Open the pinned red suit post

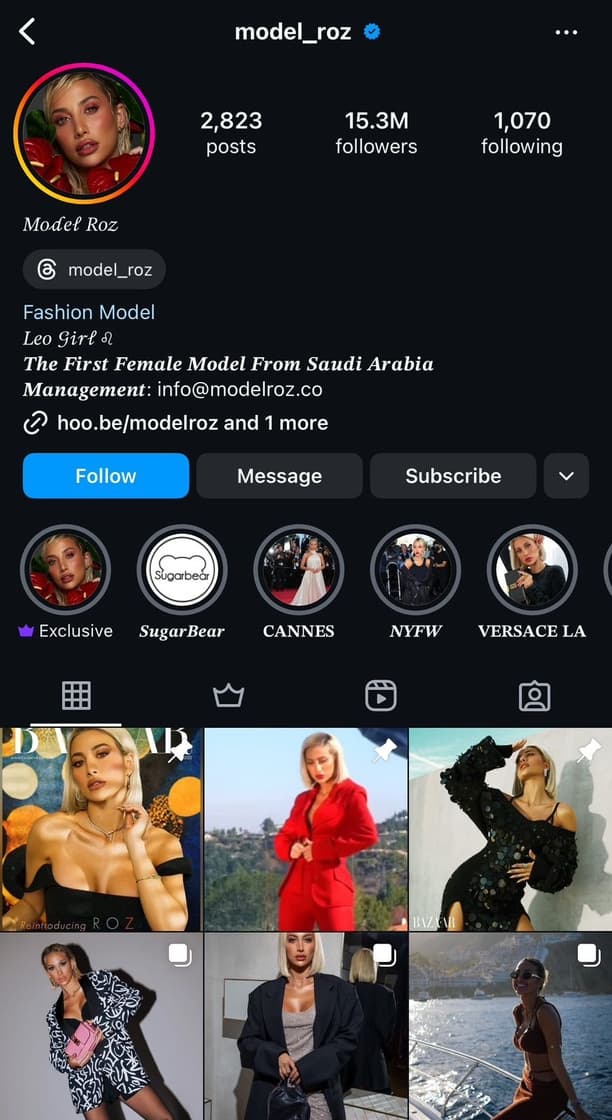306,830
